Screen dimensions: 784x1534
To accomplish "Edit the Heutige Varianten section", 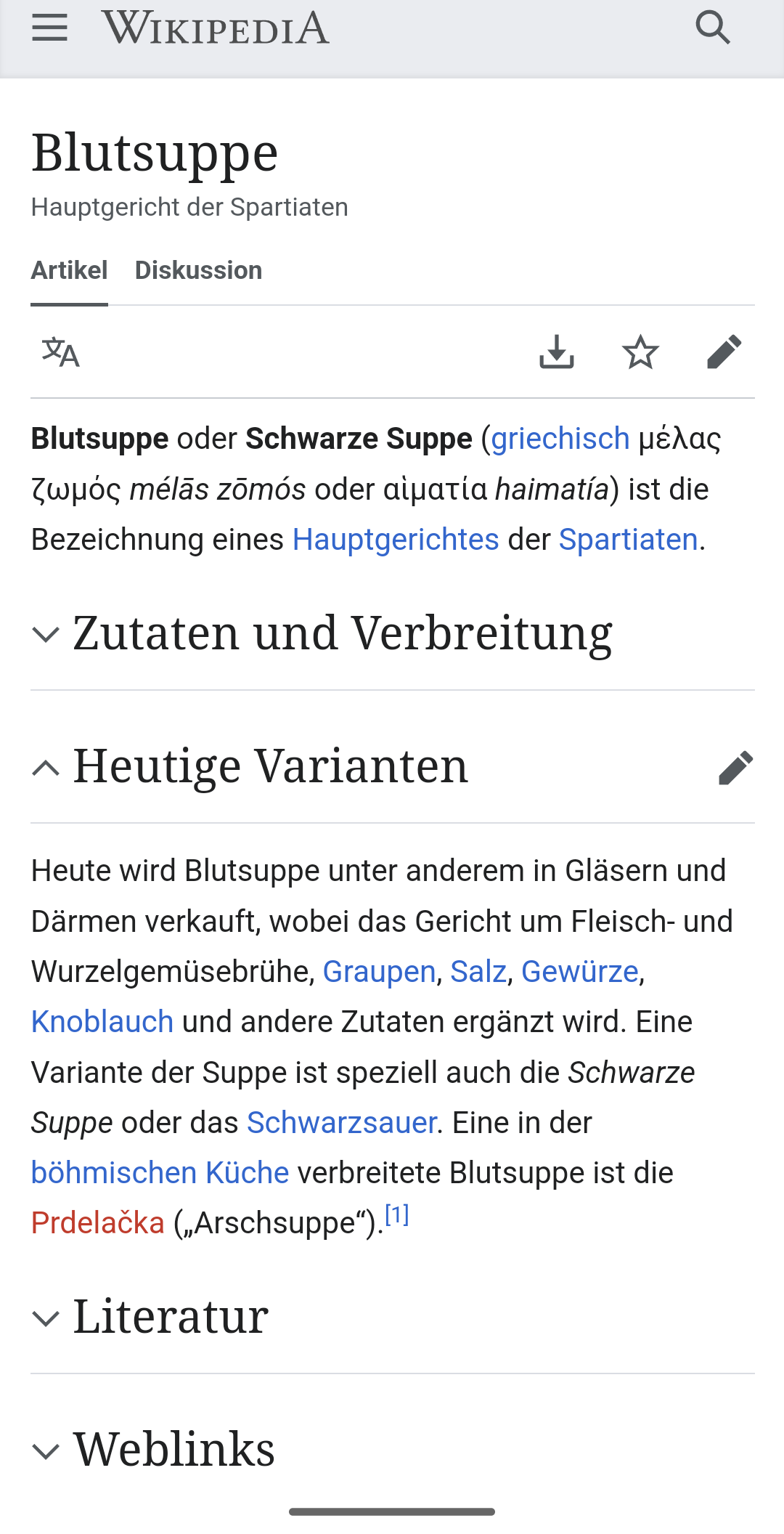I will [735, 768].
